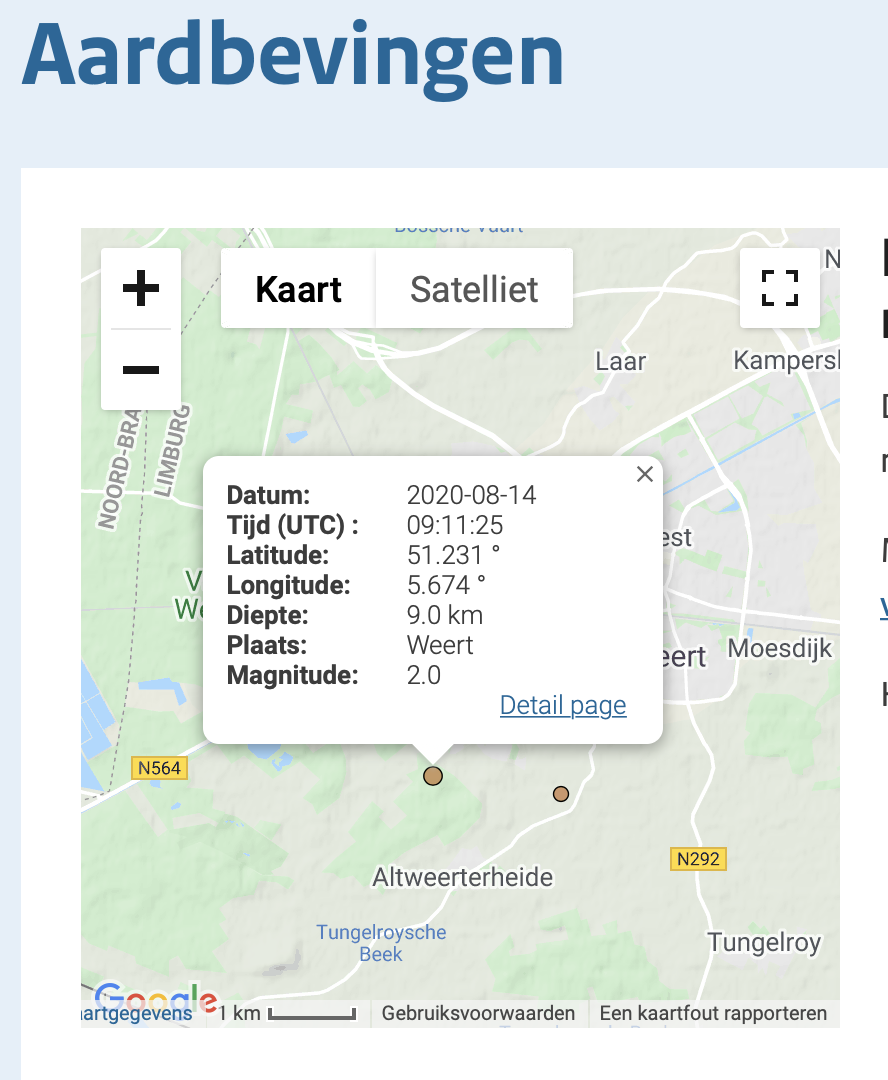This screenshot has width=888, height=1080.
Task: Zoom out on the map
Action: tap(141, 370)
